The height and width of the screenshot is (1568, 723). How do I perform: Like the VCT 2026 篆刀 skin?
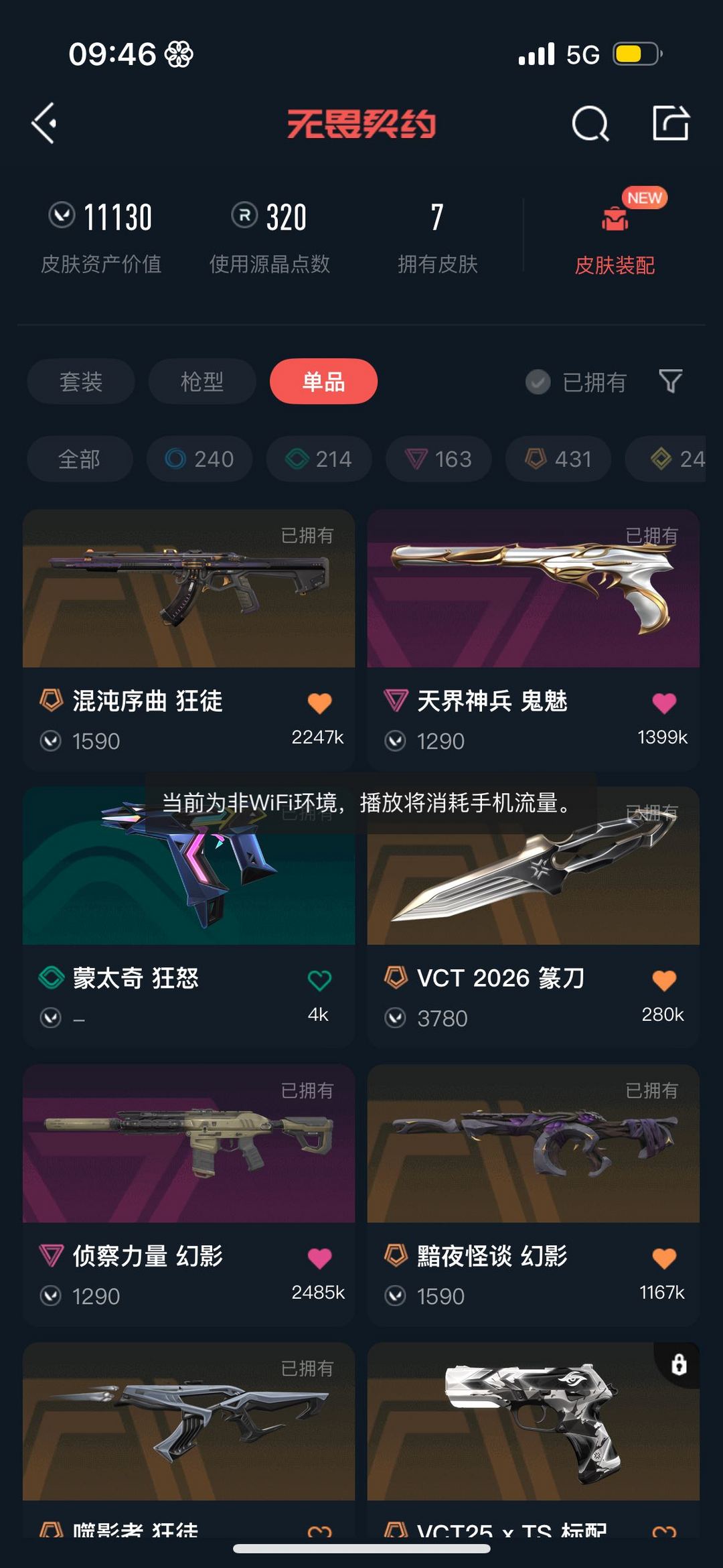pyautogui.click(x=664, y=980)
